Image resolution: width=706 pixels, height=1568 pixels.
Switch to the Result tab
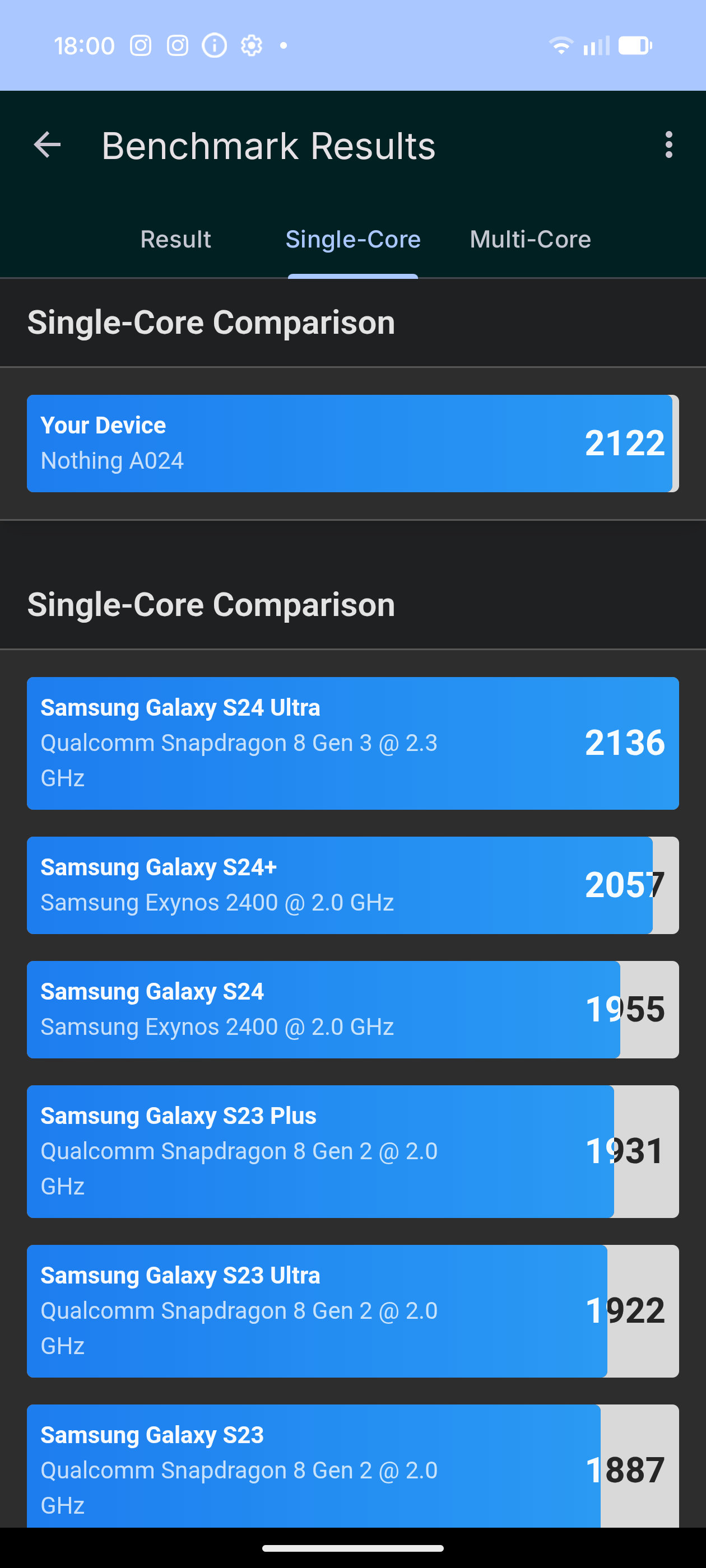(175, 239)
